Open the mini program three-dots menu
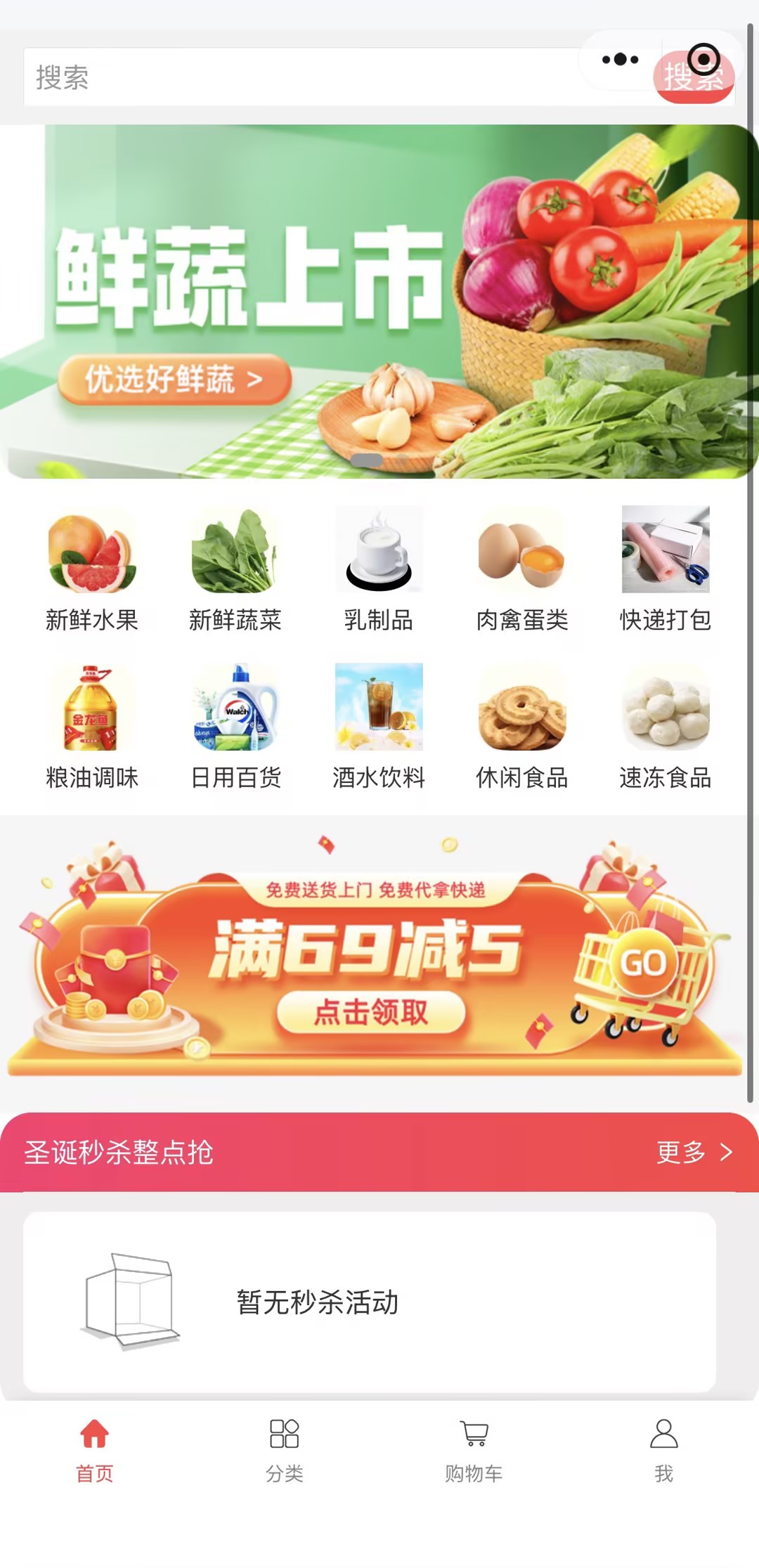 click(620, 60)
